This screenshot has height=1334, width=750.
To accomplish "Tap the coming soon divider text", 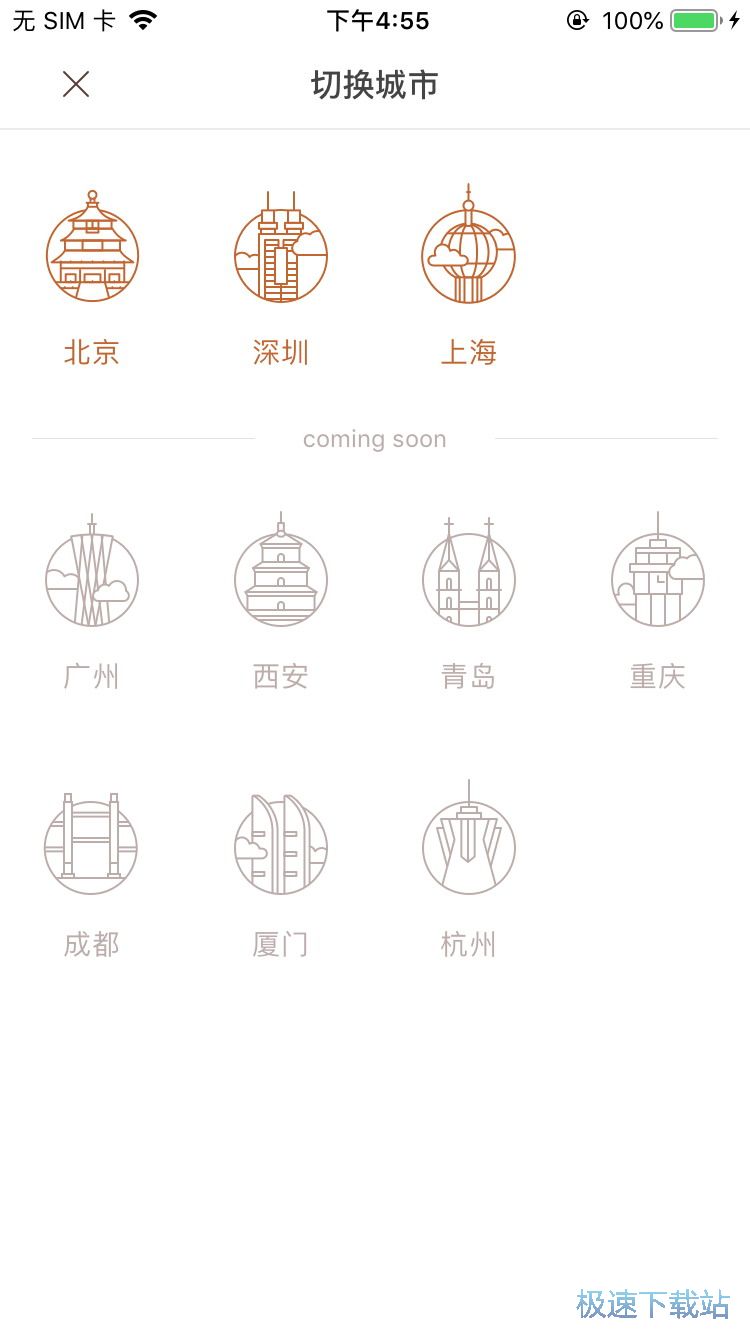I will 374,438.
